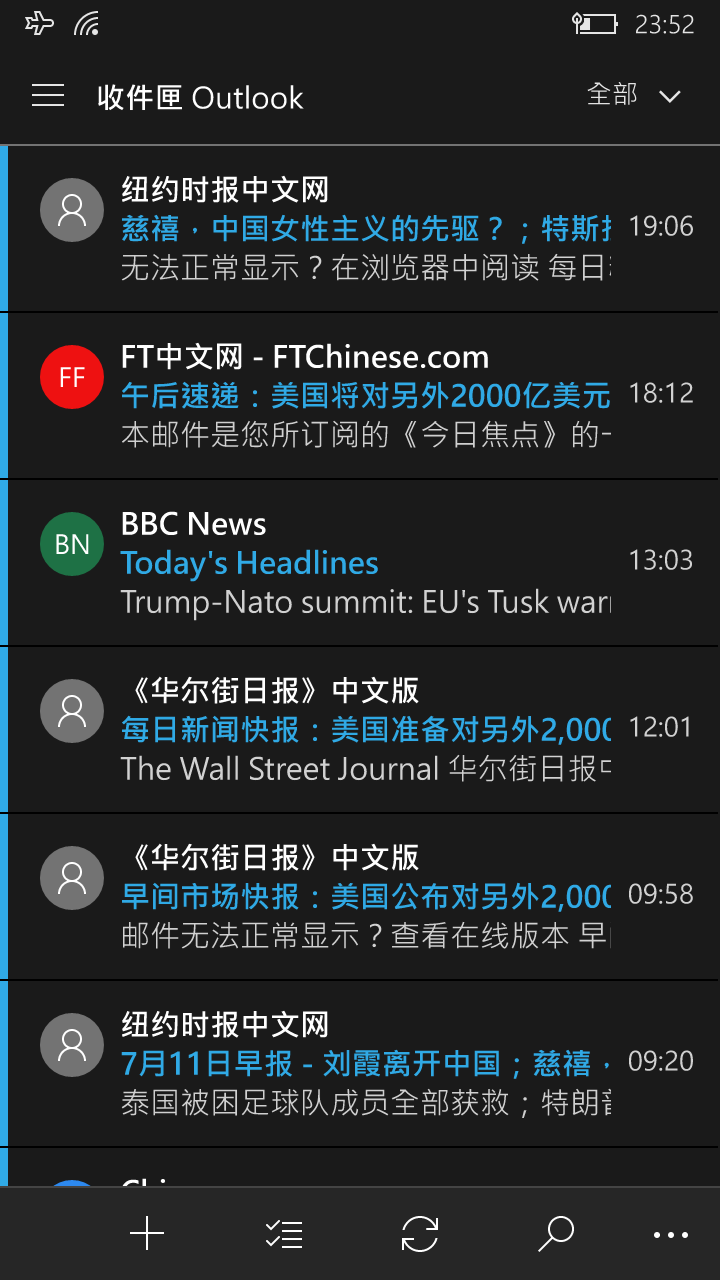Viewport: 720px width, 1280px height.
Task: Open 华尔街日报 早间市场快报 email from 09:58
Action: coord(360,897)
